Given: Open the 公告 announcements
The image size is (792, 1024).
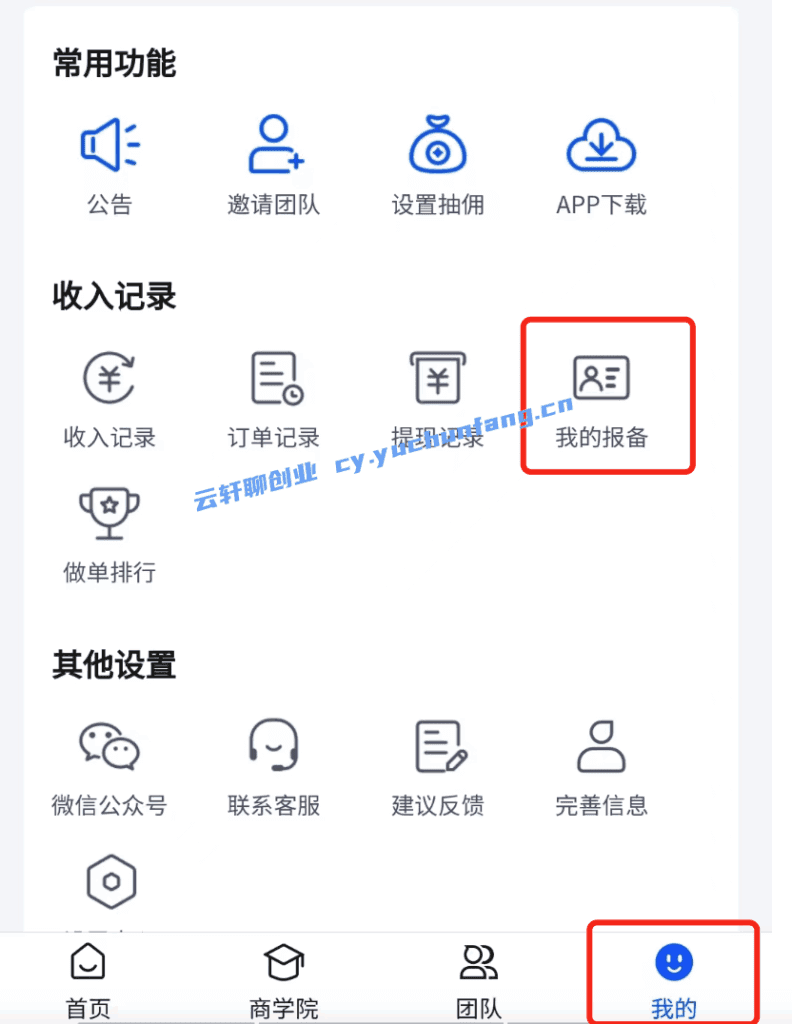Looking at the screenshot, I should point(109,166).
